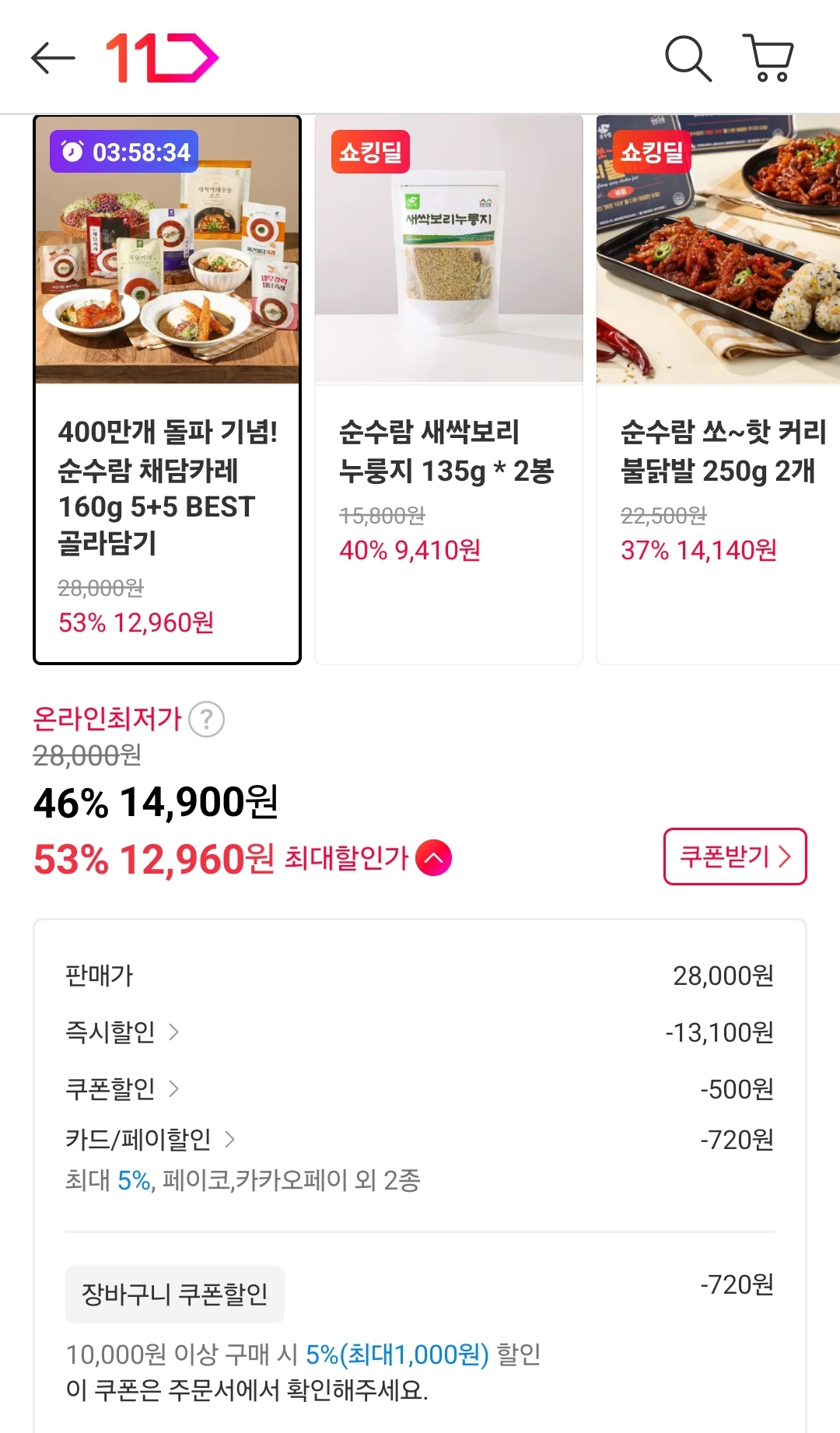Viewport: 840px width, 1433px height.
Task: Select the 순수람 채담카레 160g product card
Action: pos(167,389)
